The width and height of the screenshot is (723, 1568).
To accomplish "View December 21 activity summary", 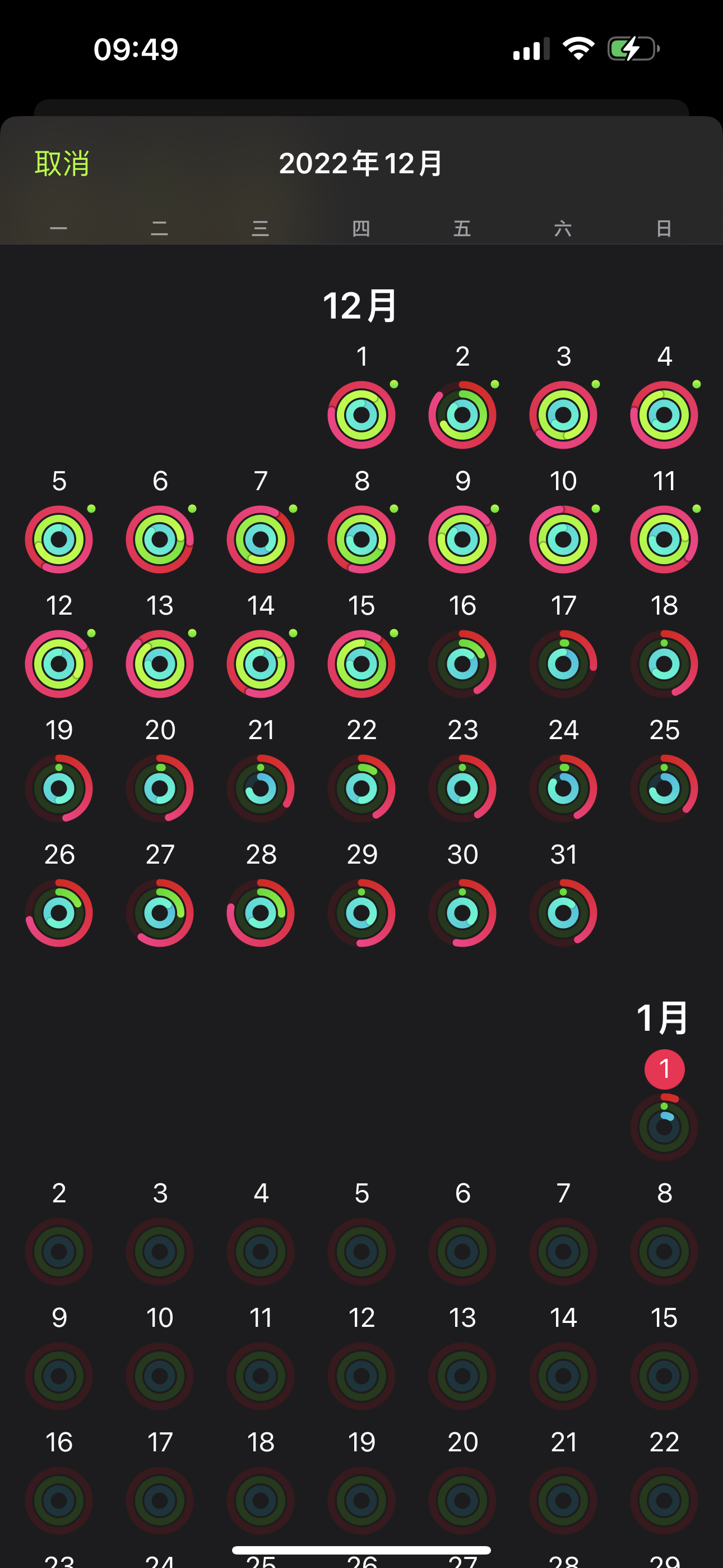I will coord(261,788).
